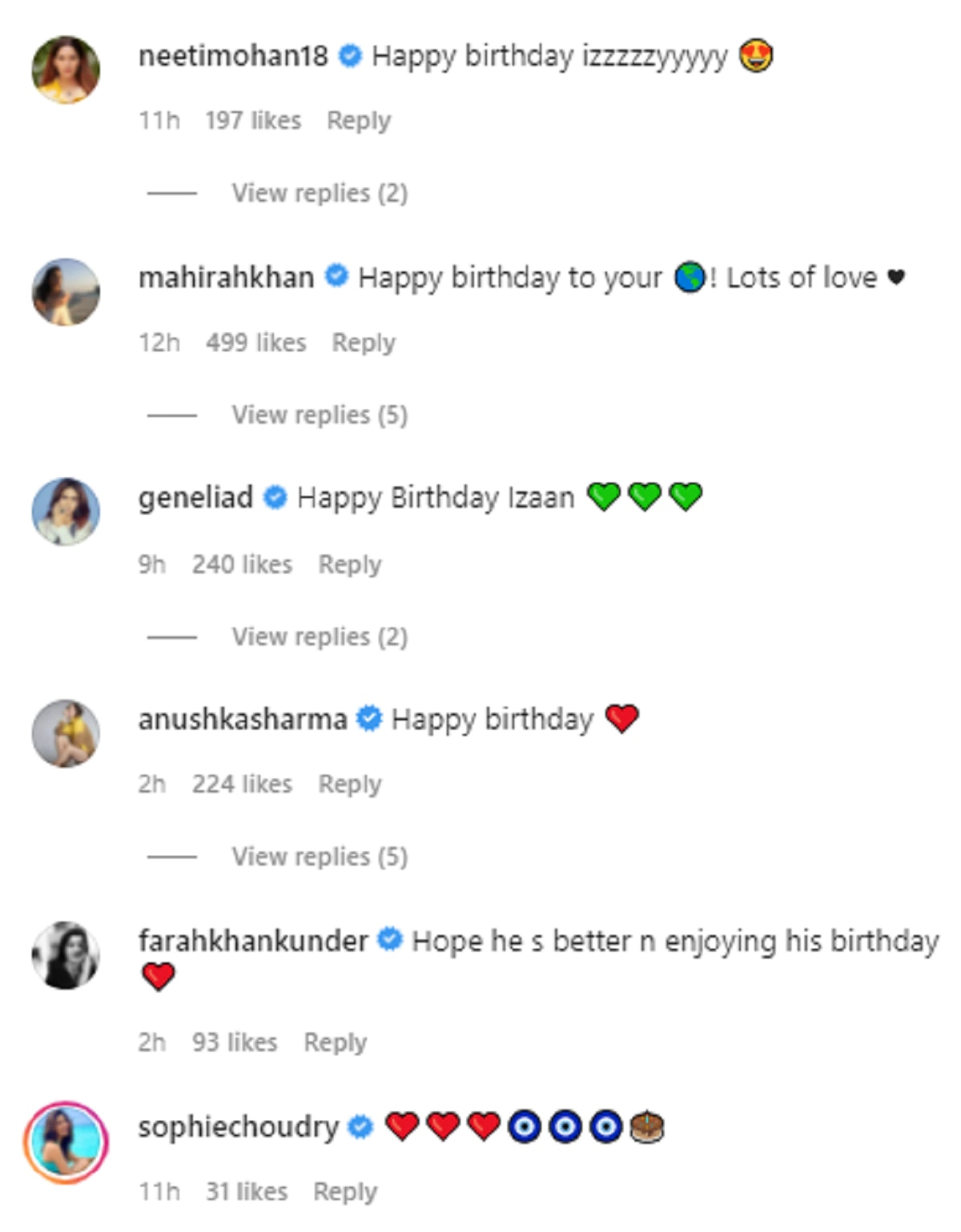View the 5 replies under anushkasharma's comment
The height and width of the screenshot is (1232, 961).
(x=319, y=857)
